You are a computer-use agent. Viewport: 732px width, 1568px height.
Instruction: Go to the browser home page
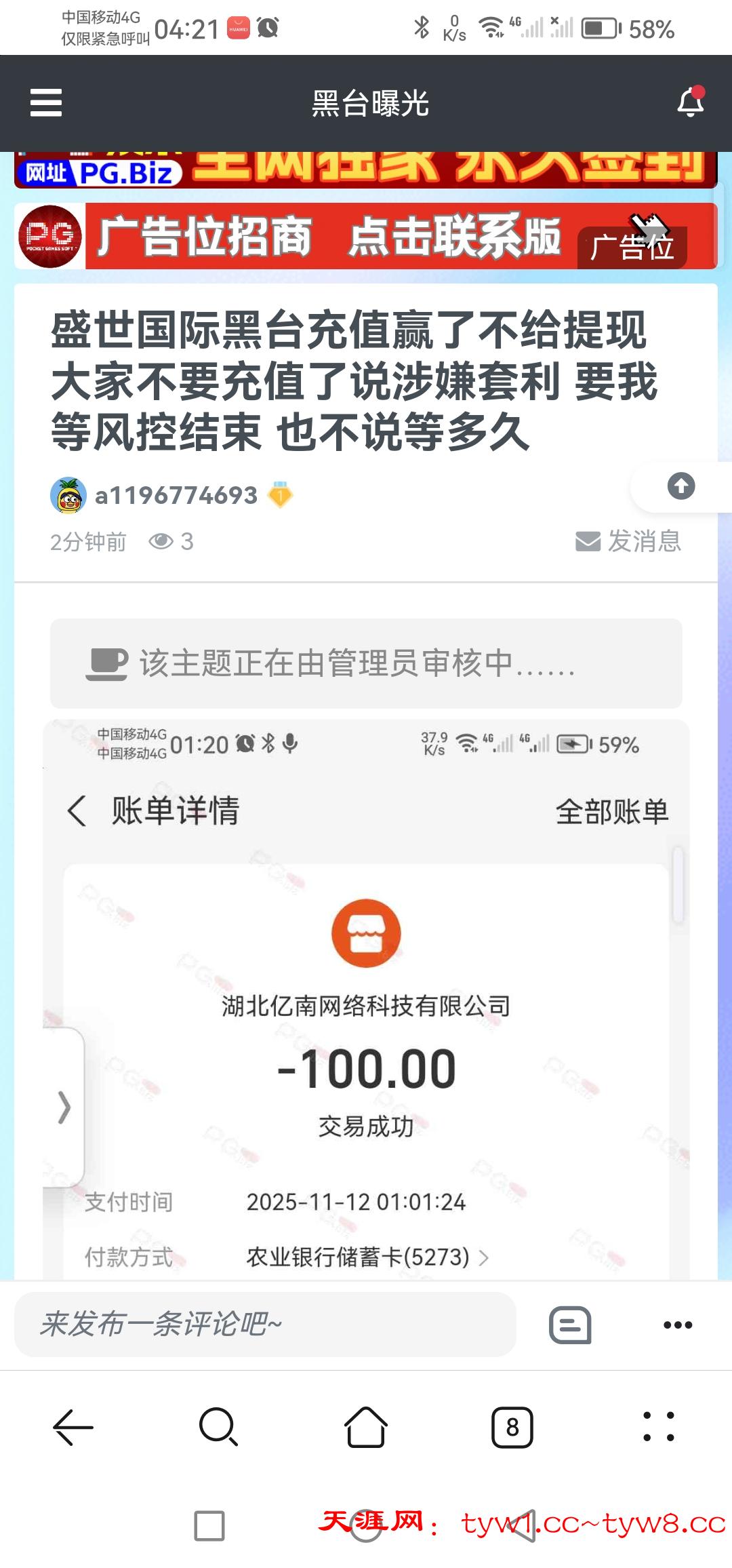pos(366,1427)
